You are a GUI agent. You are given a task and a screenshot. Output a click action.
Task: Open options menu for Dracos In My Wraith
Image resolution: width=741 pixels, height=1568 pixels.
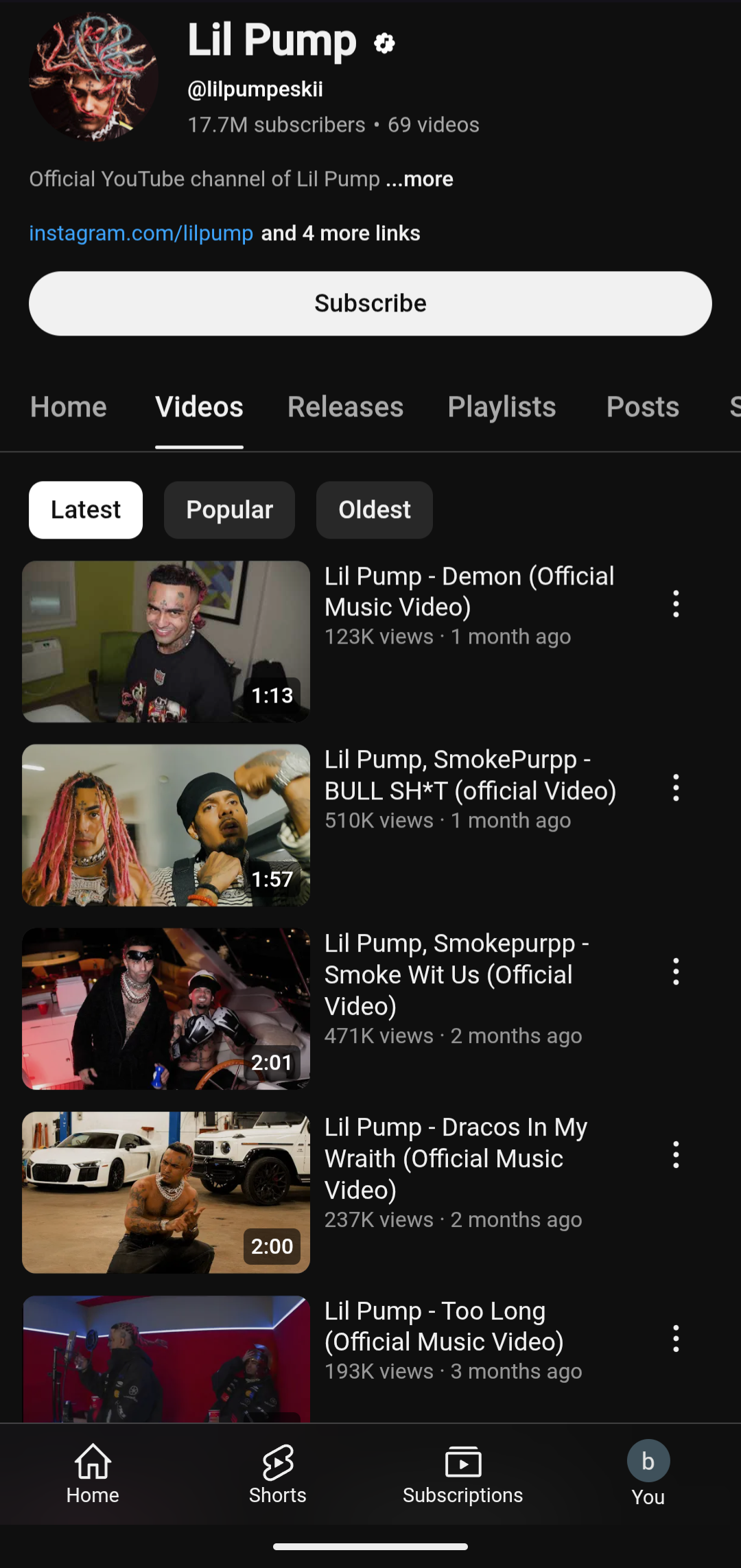click(676, 1155)
